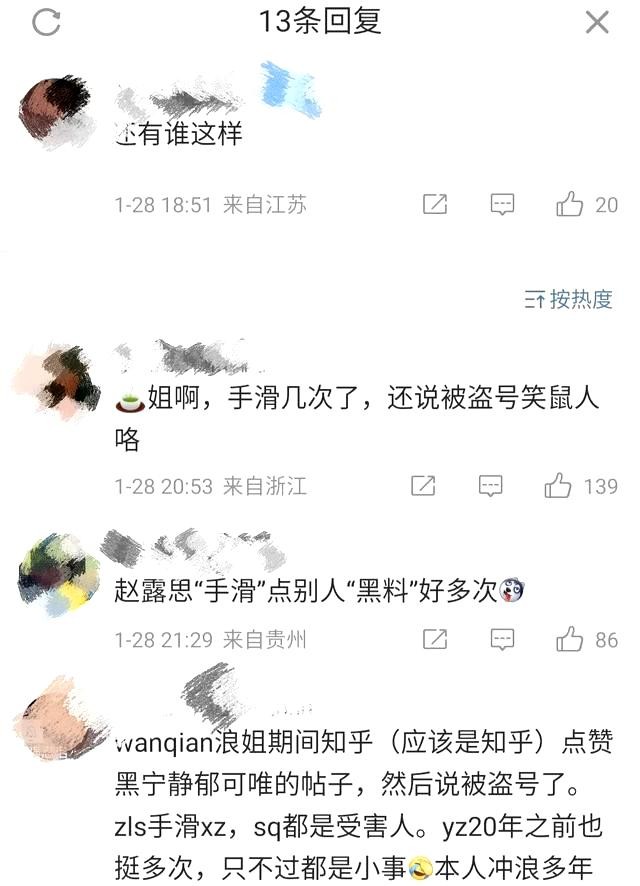640x886 pixels.
Task: Repost the 赵露思 reply from 贵州
Action: [x=435, y=639]
